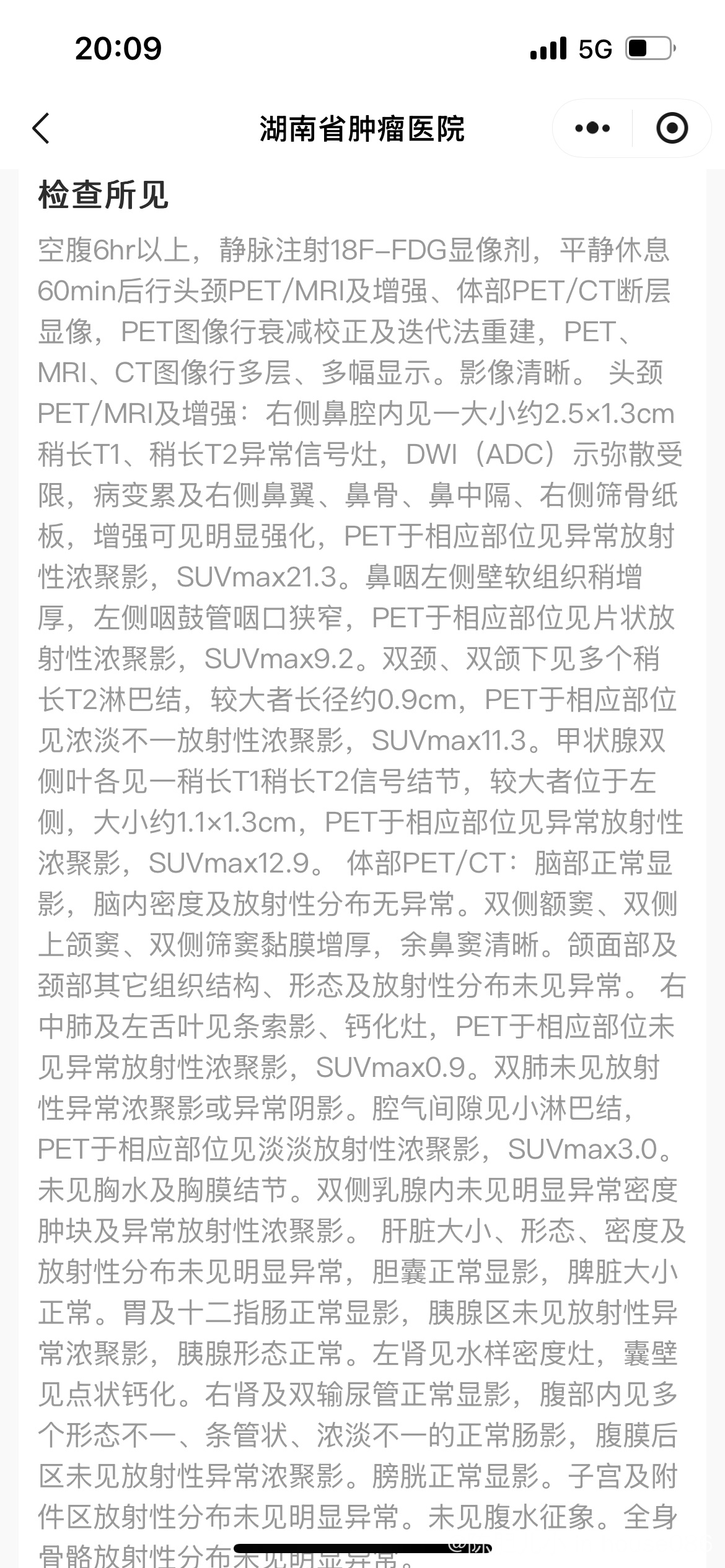This screenshot has height=1568, width=725.
Task: Open the mini program three-dot menu
Action: click(592, 128)
